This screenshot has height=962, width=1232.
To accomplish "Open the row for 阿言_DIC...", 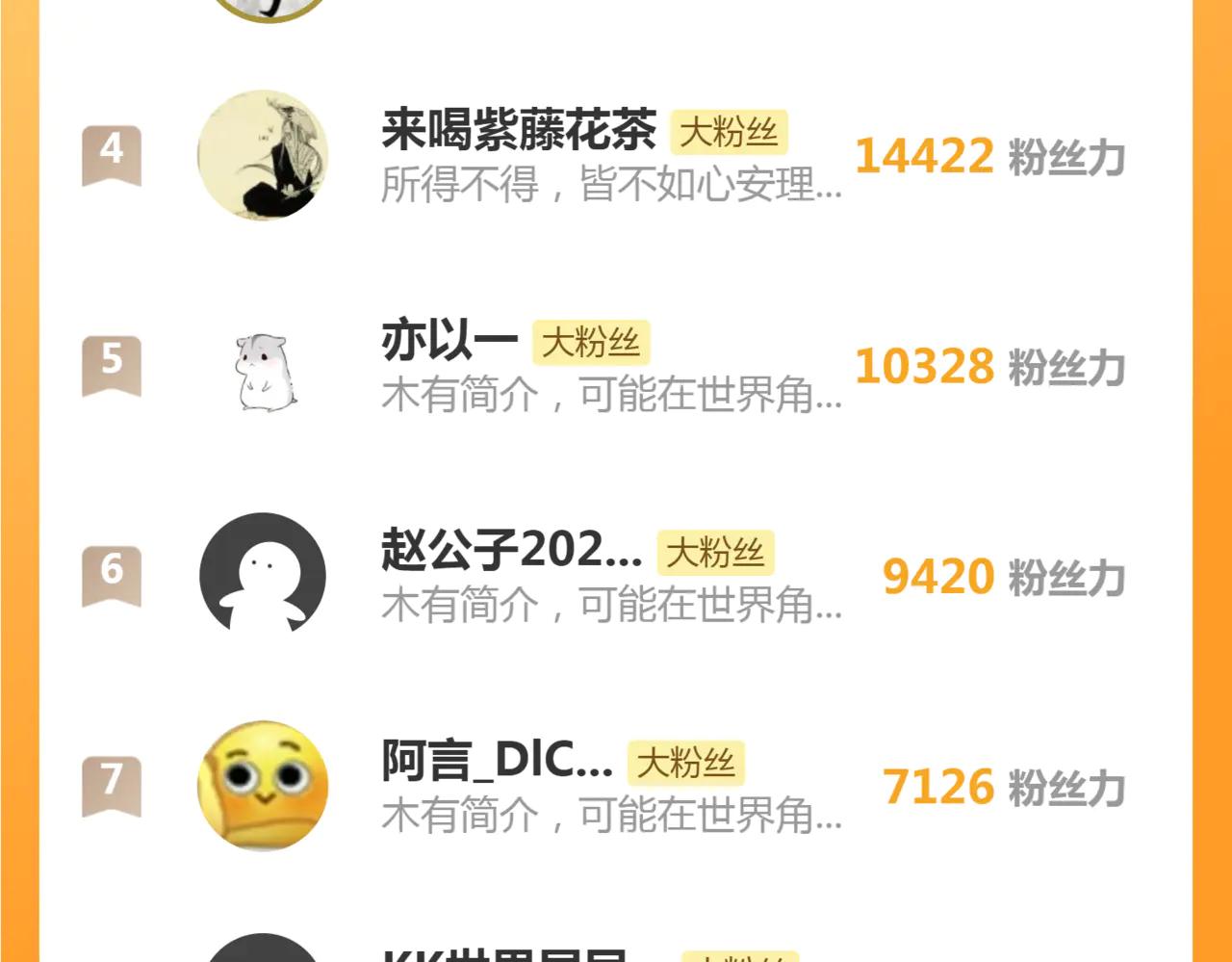I will (497, 761).
